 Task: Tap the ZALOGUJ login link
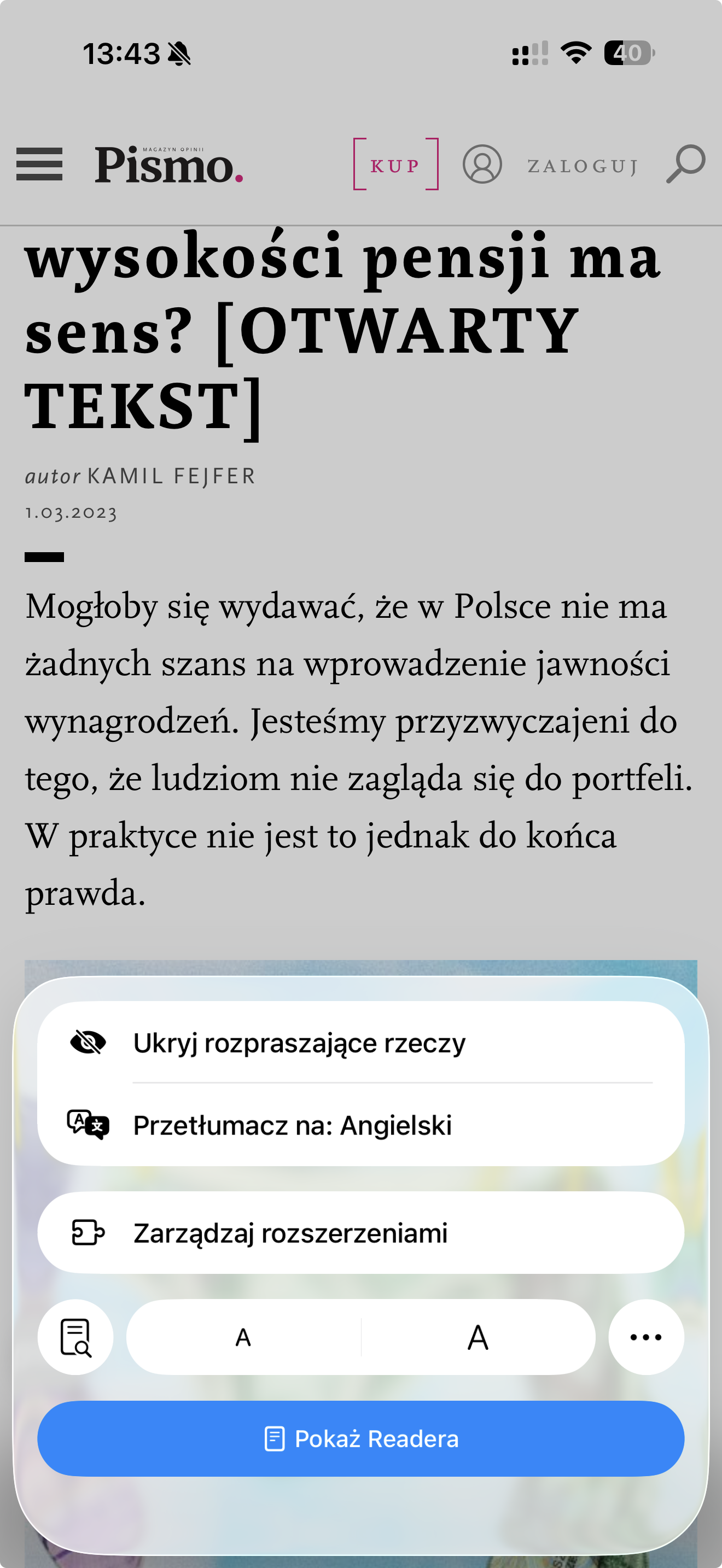pyautogui.click(x=582, y=166)
